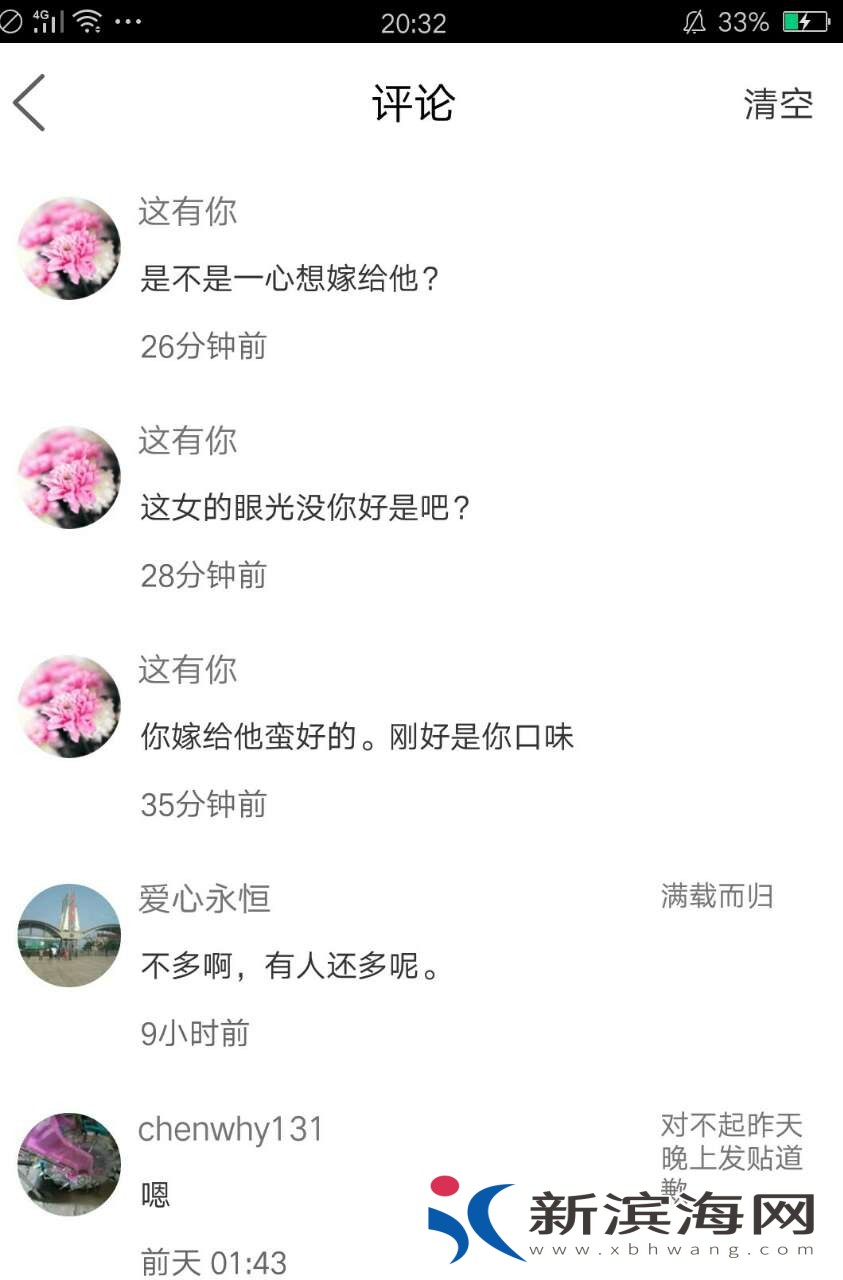View 爱心永恒's profile avatar

(x=69, y=935)
